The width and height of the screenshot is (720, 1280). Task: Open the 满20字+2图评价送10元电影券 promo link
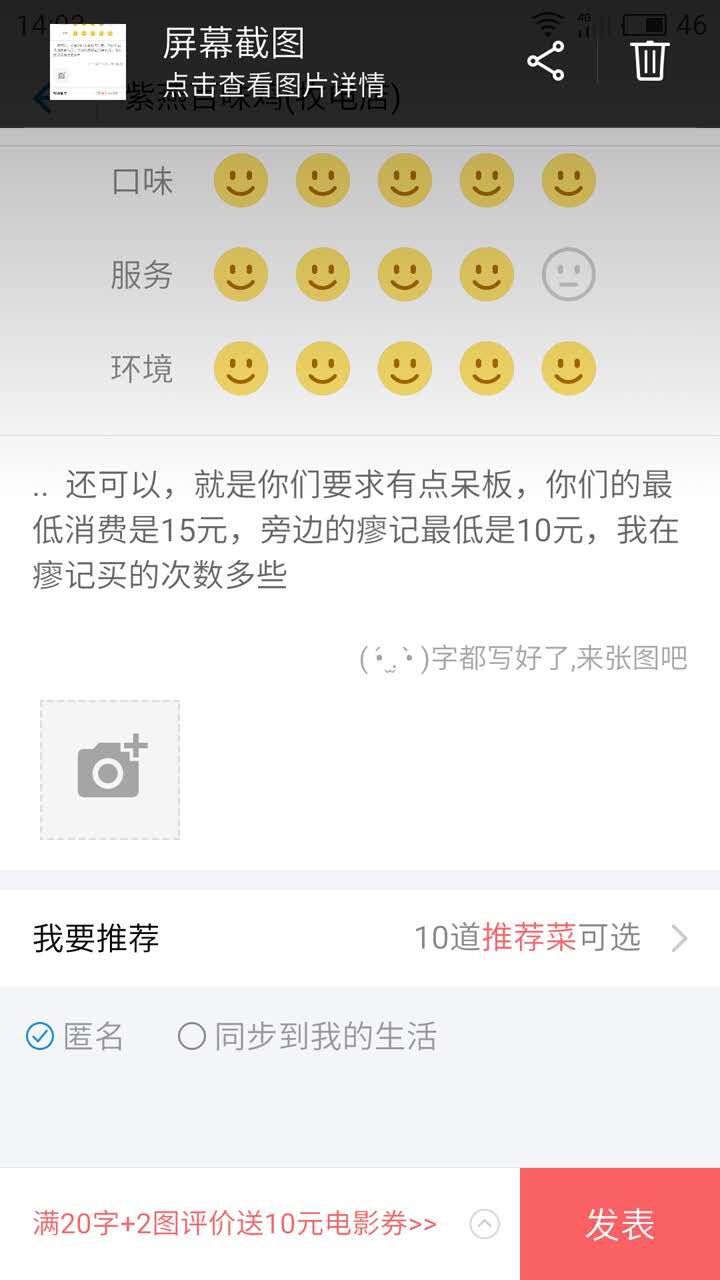point(235,1224)
